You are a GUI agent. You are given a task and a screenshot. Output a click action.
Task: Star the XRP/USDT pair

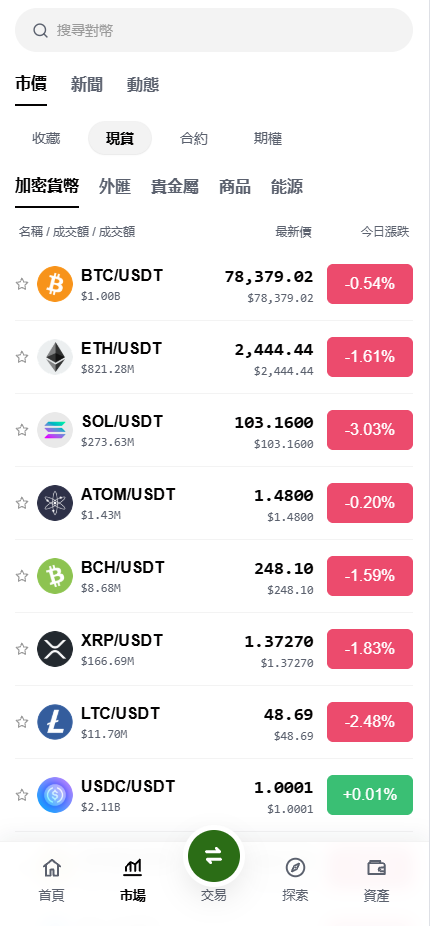coord(22,649)
